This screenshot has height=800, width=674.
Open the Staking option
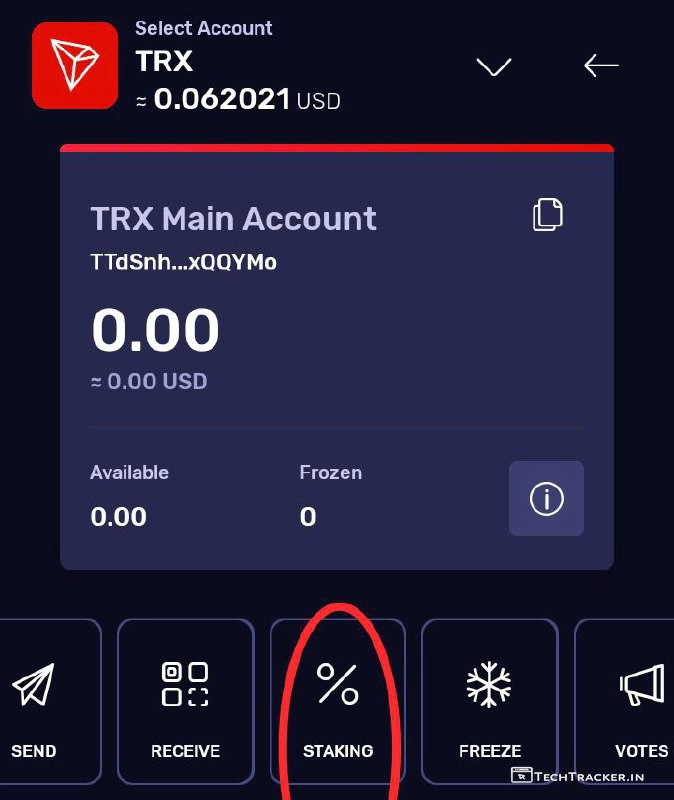coord(338,702)
